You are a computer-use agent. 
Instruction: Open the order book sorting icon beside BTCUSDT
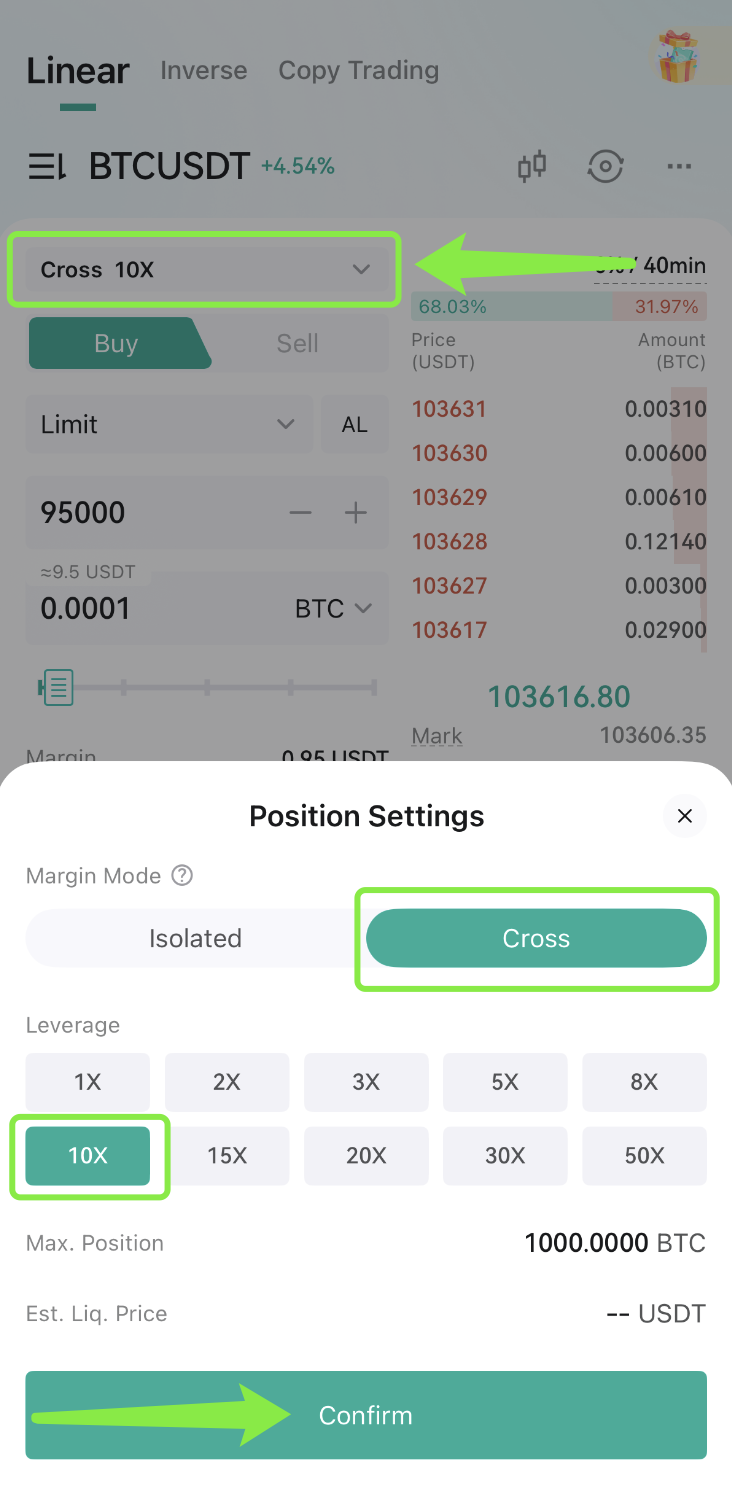click(46, 166)
